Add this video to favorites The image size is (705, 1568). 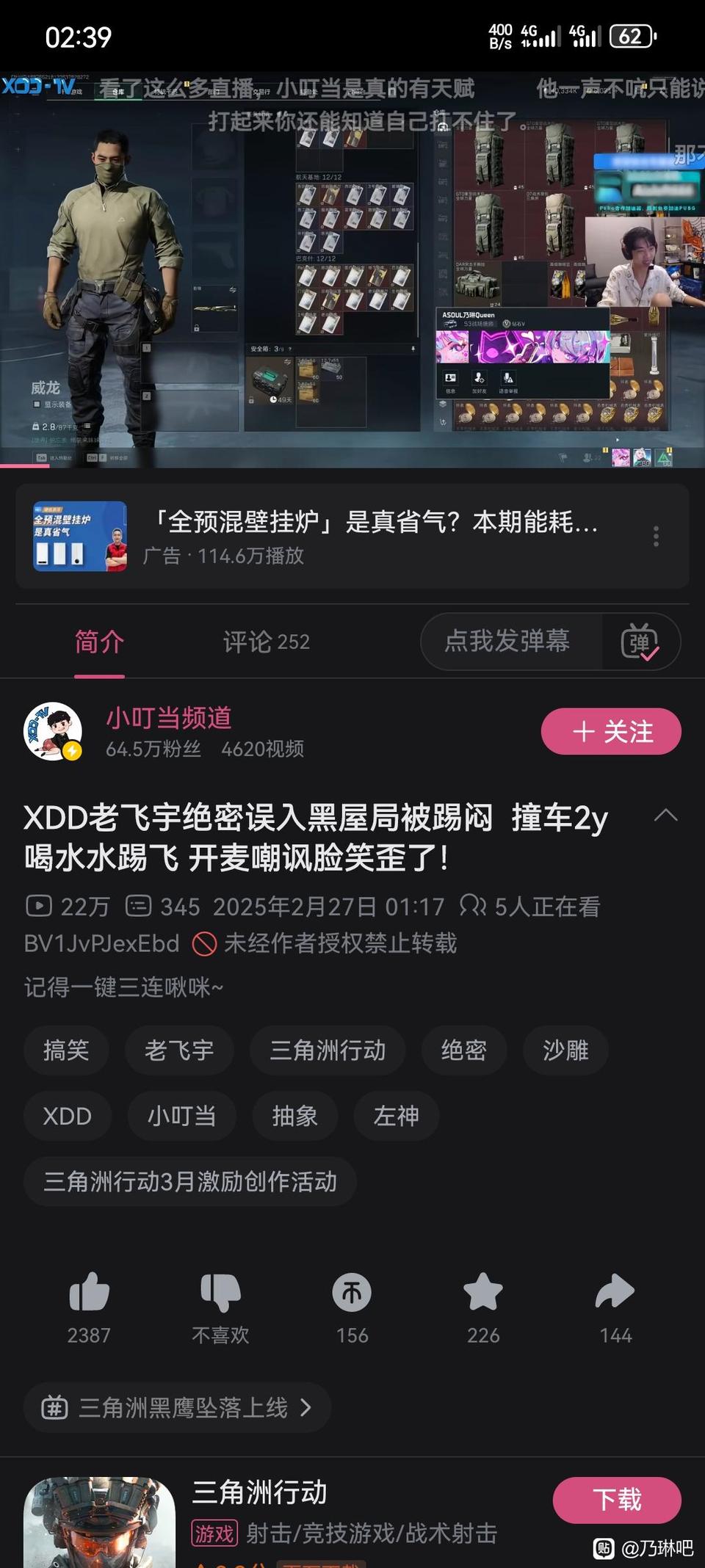coord(483,1293)
